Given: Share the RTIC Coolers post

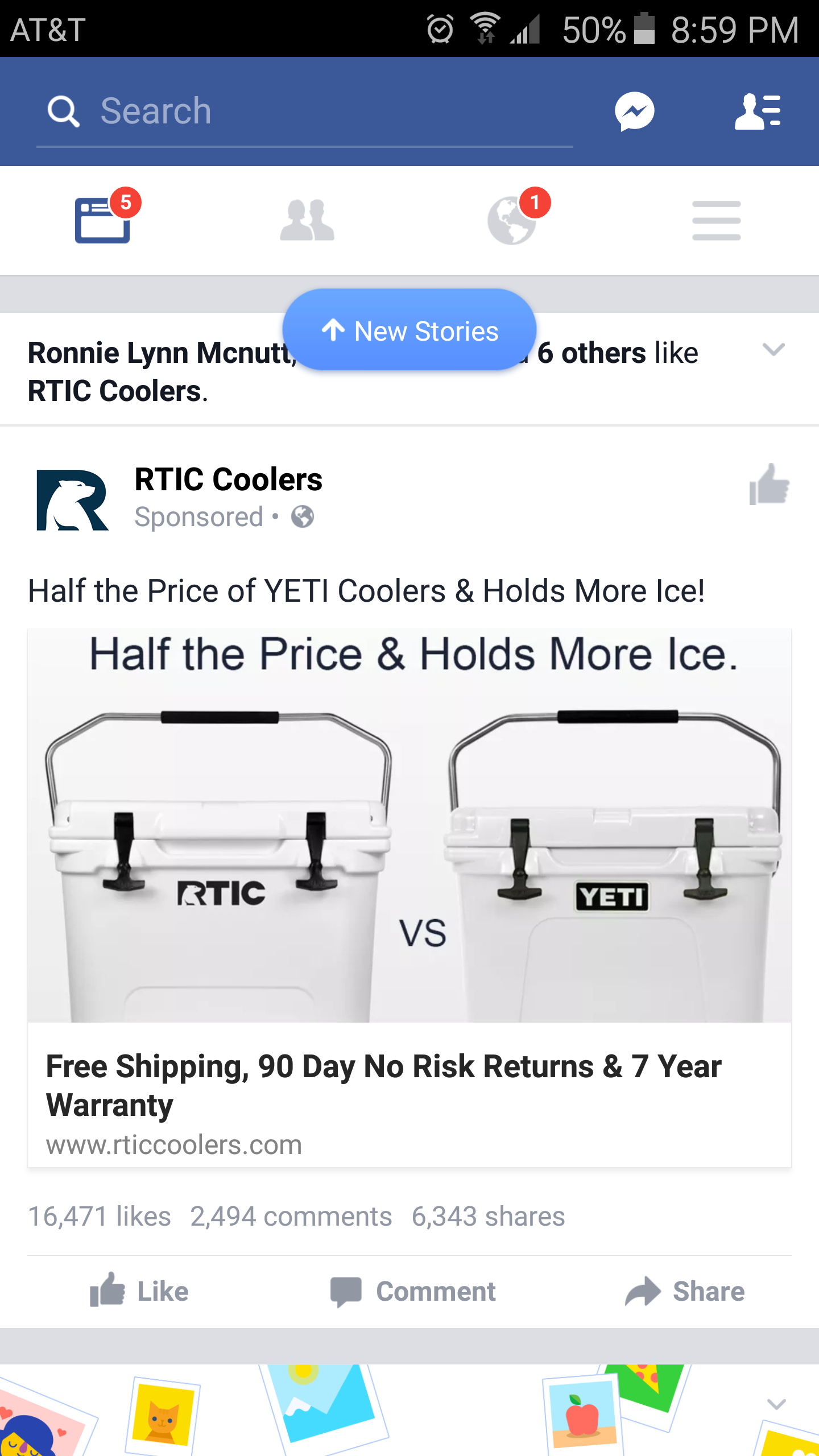Looking at the screenshot, I should (685, 1291).
